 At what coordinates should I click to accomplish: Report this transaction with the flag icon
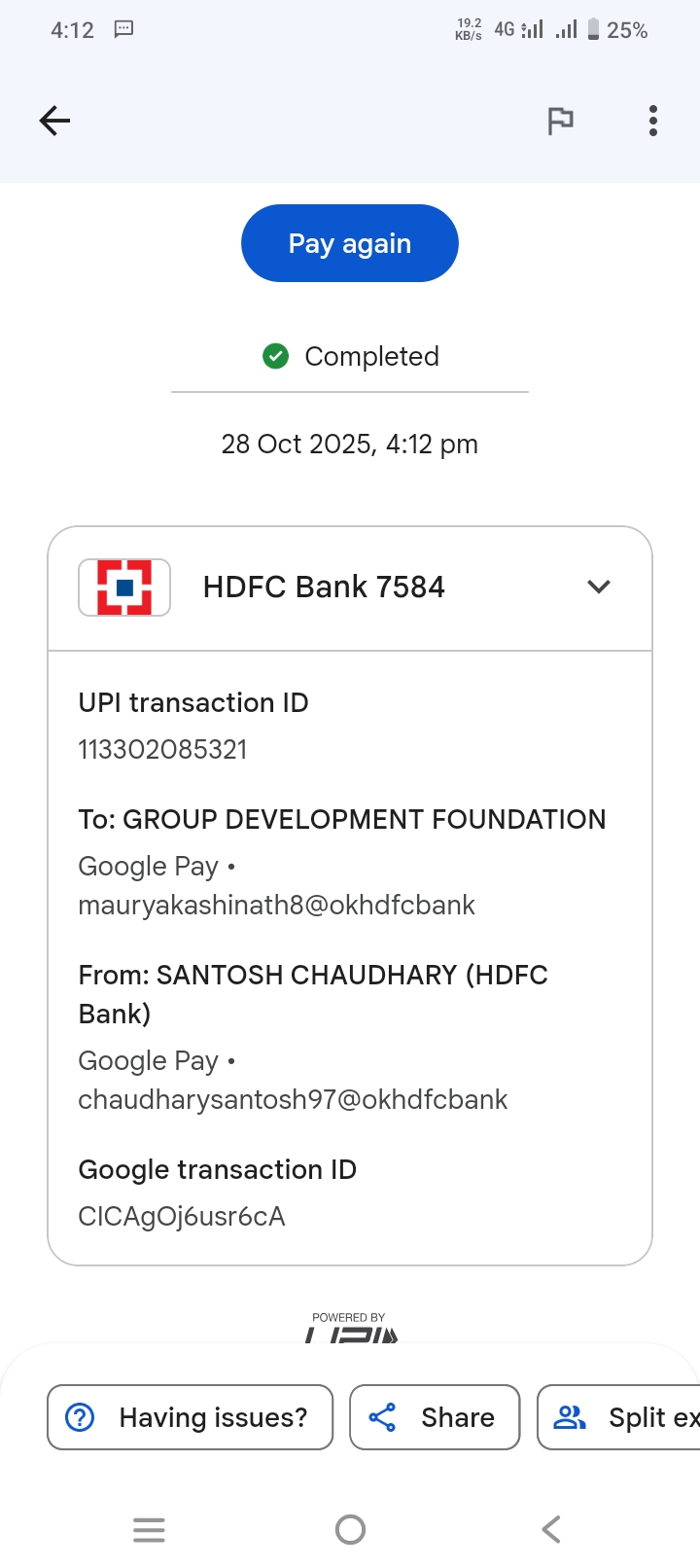560,121
